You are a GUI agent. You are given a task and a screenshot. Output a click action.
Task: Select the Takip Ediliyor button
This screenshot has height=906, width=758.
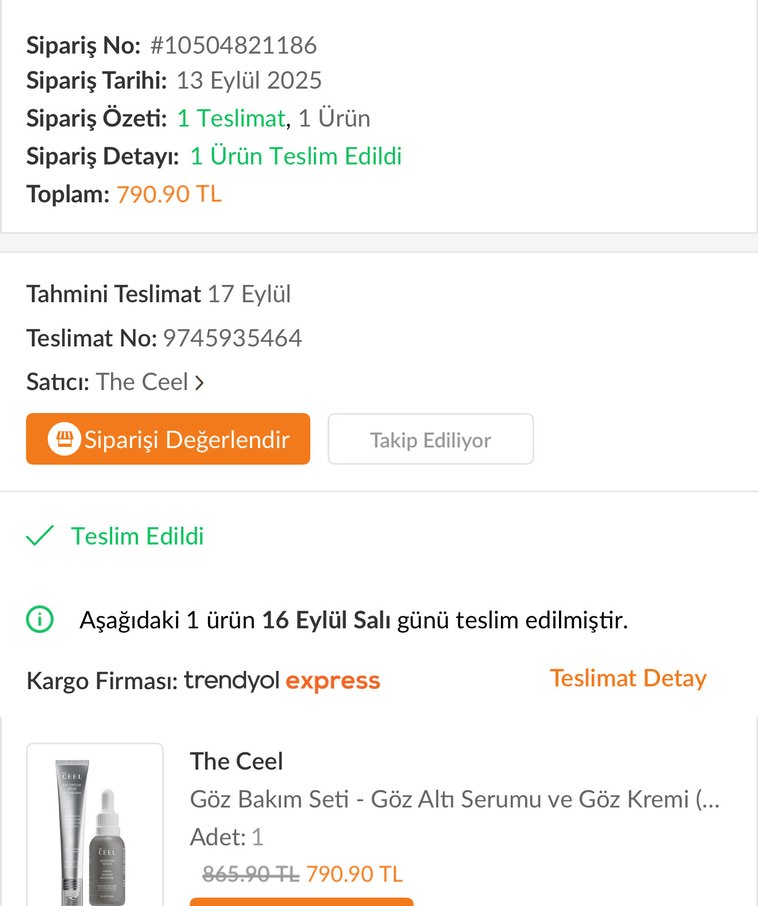pos(430,438)
